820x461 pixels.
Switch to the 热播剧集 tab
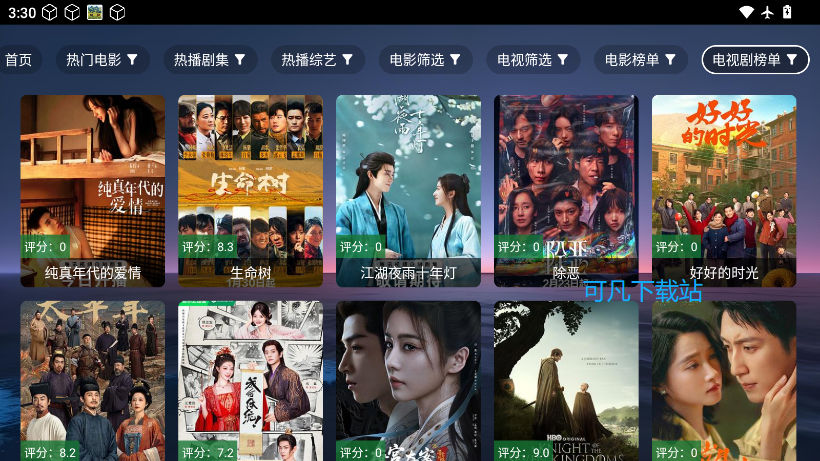click(210, 60)
